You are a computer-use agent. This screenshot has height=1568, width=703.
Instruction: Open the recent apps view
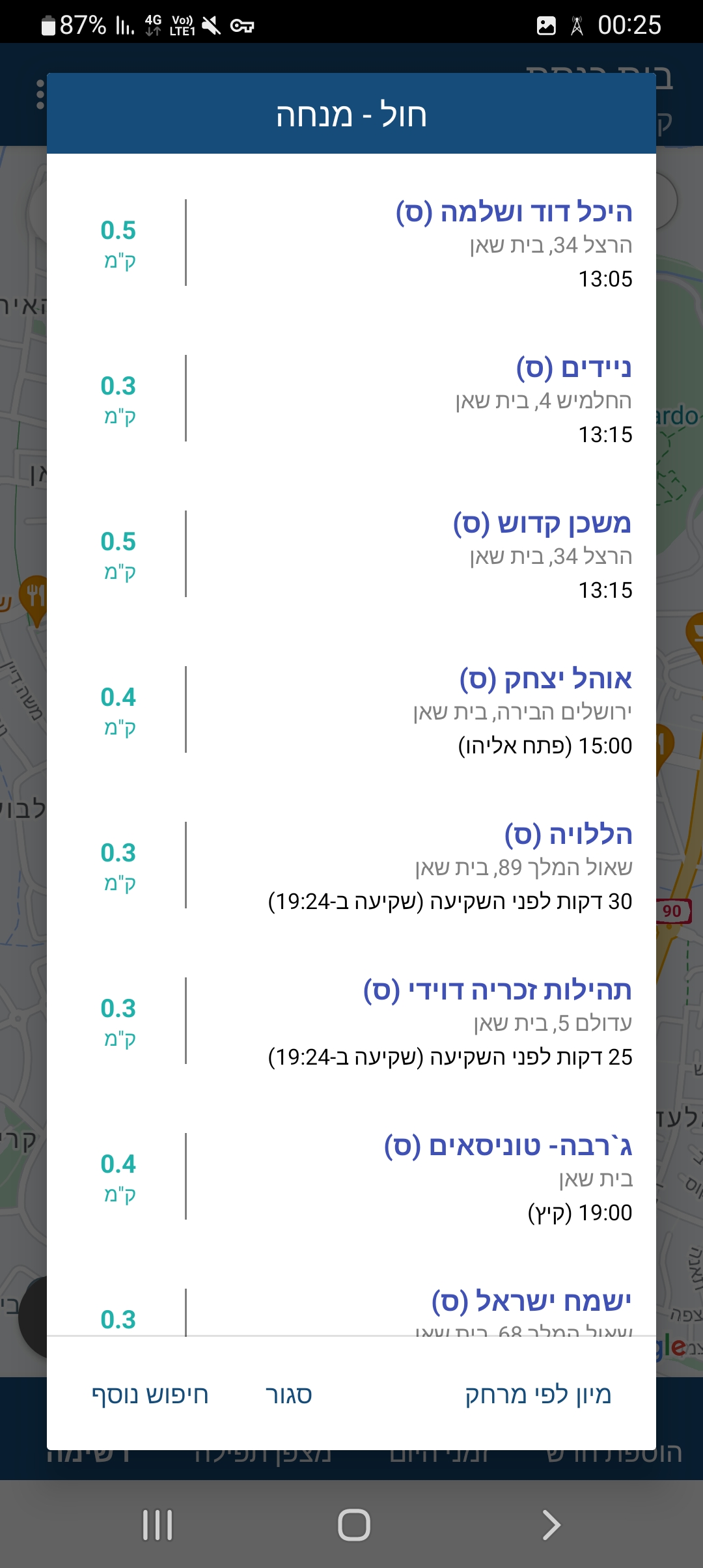pyautogui.click(x=158, y=1525)
